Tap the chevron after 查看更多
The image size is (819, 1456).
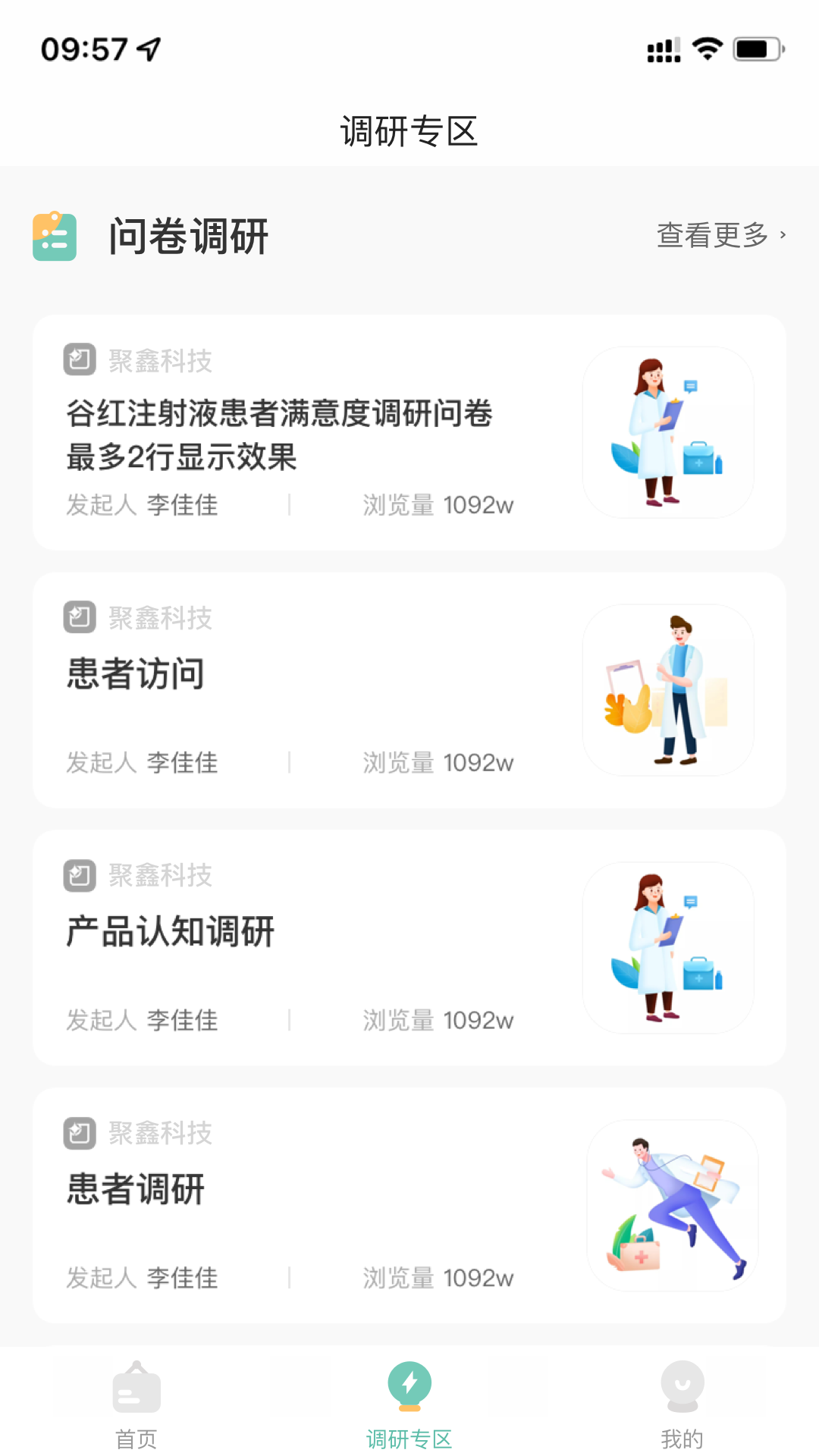(782, 236)
